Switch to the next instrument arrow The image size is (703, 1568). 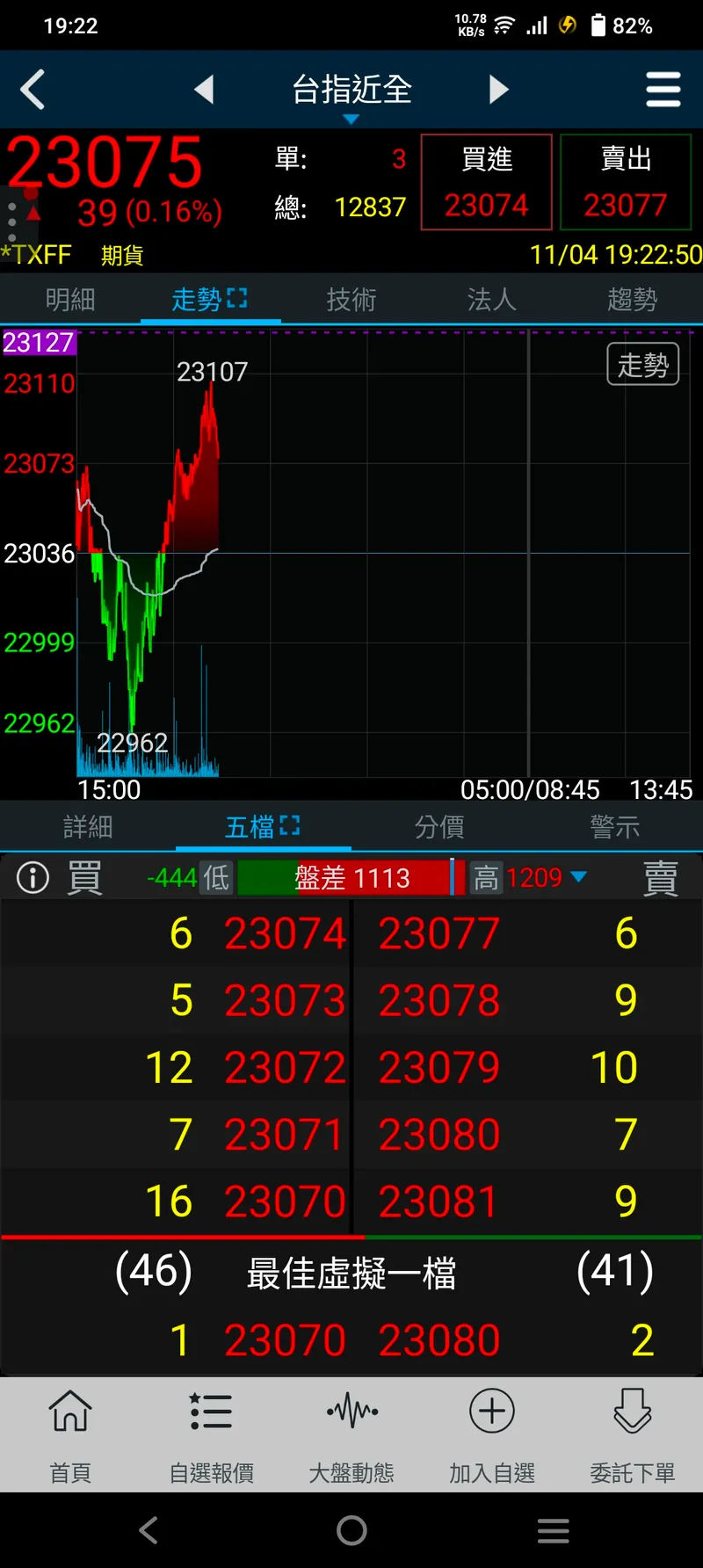498,90
